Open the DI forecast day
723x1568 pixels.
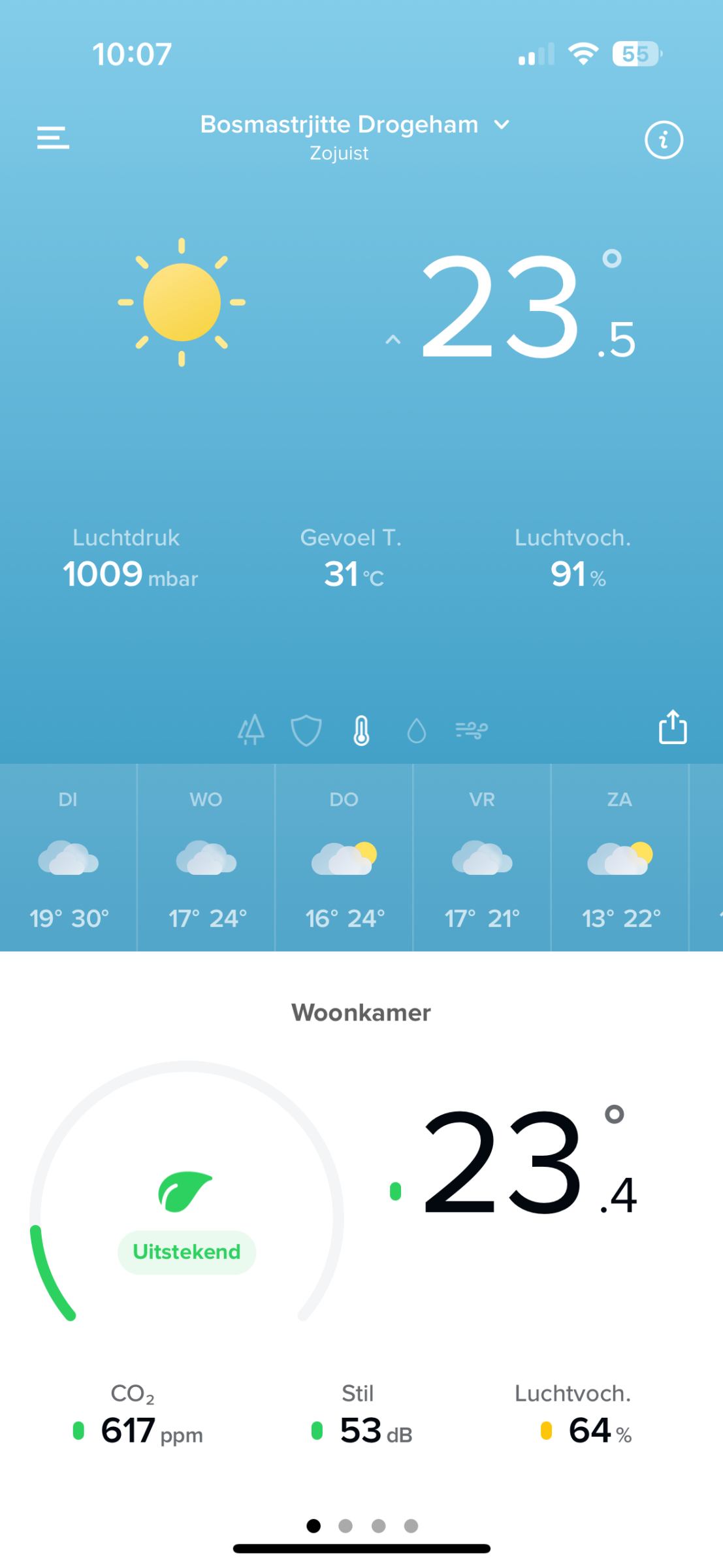69,857
